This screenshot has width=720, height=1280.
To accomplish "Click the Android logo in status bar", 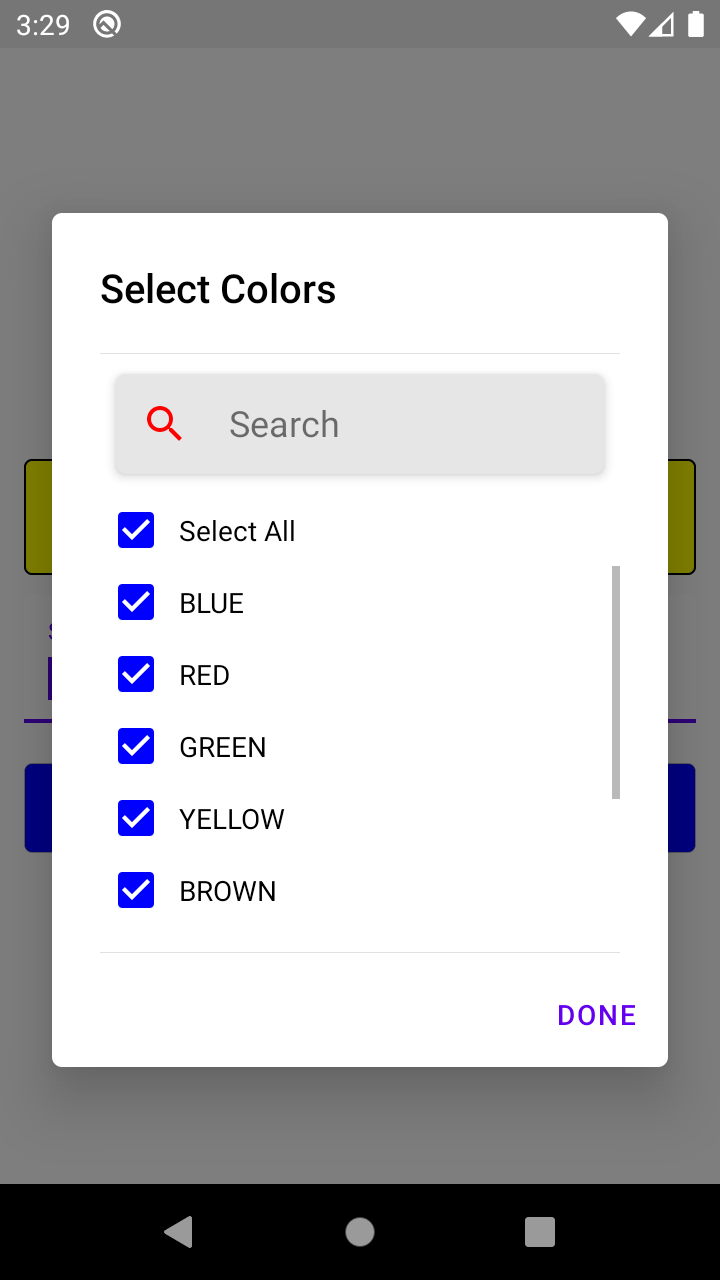I will (106, 24).
